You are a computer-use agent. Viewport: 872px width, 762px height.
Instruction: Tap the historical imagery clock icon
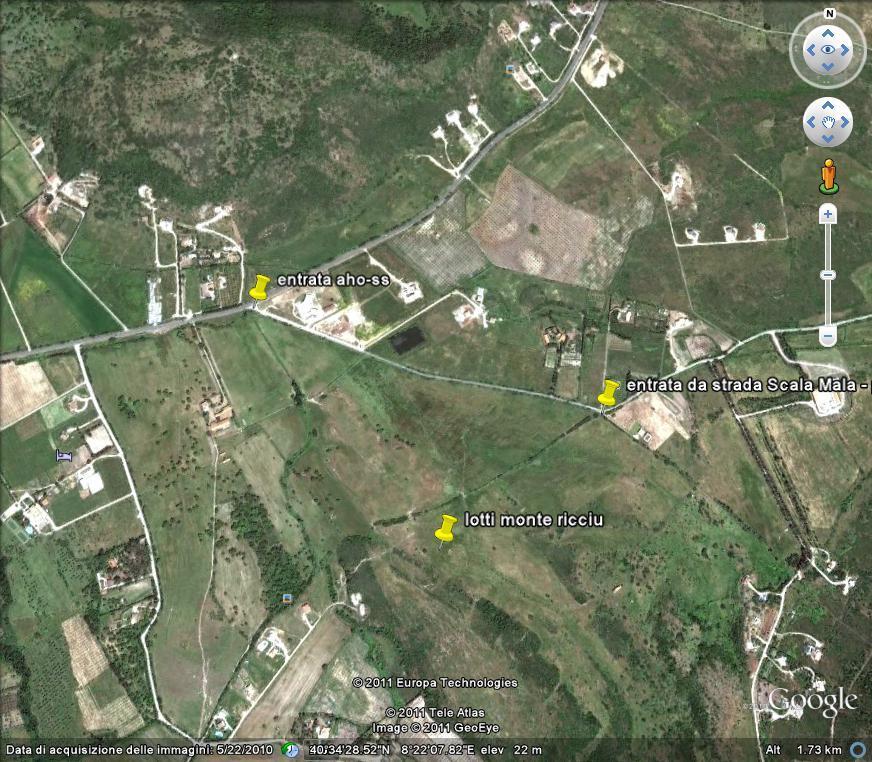coord(291,750)
